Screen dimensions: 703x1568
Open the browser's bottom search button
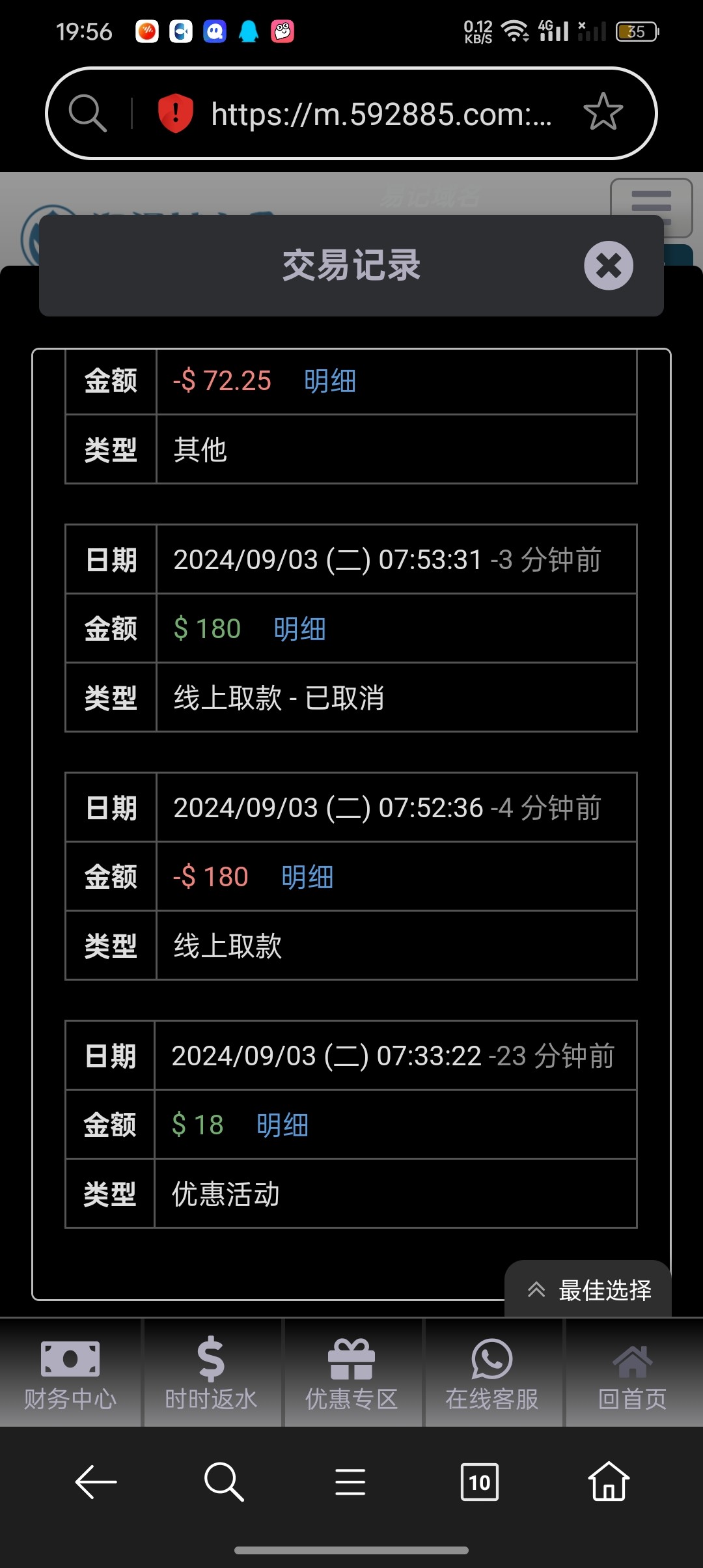pyautogui.click(x=223, y=1482)
